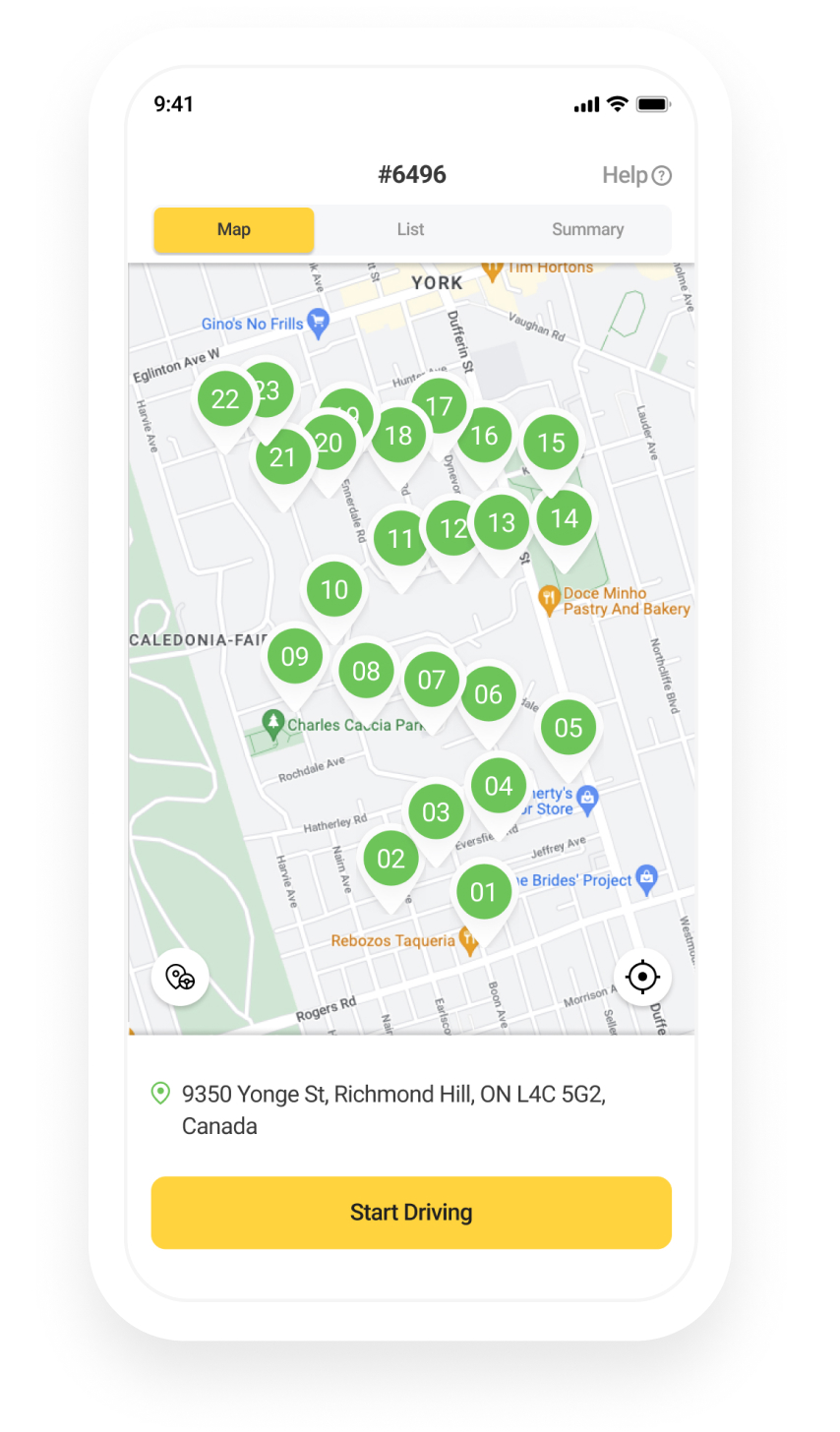Select the Map tab
Viewport: 840px width, 1432px height.
point(234,229)
